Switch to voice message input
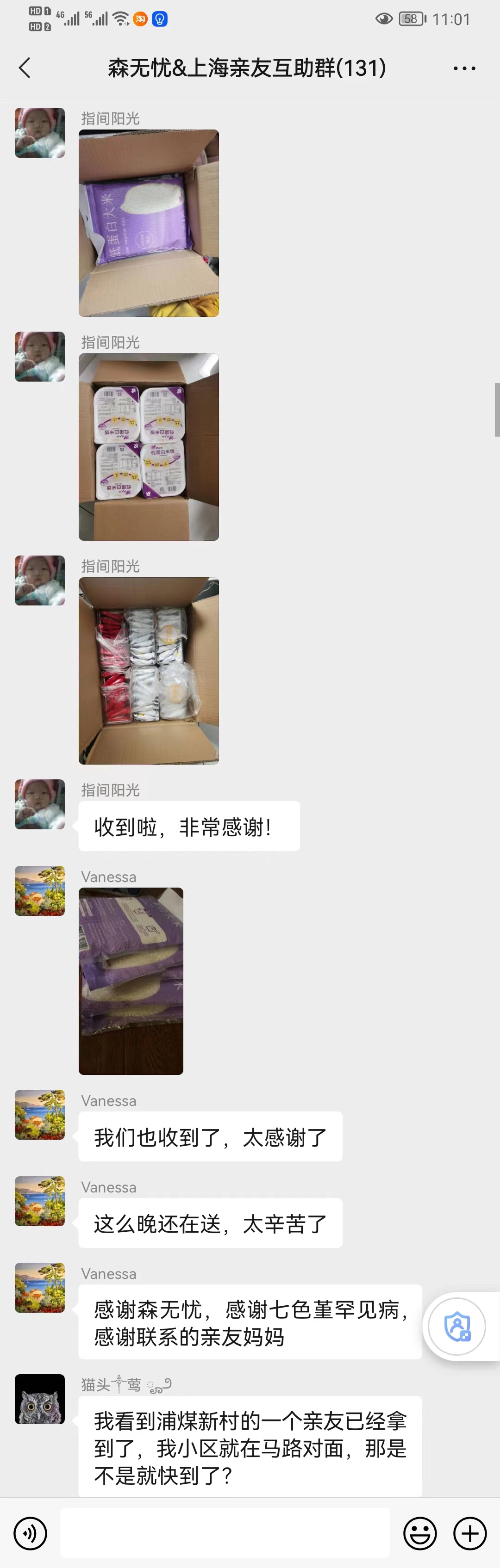500x1568 pixels. click(x=30, y=1533)
